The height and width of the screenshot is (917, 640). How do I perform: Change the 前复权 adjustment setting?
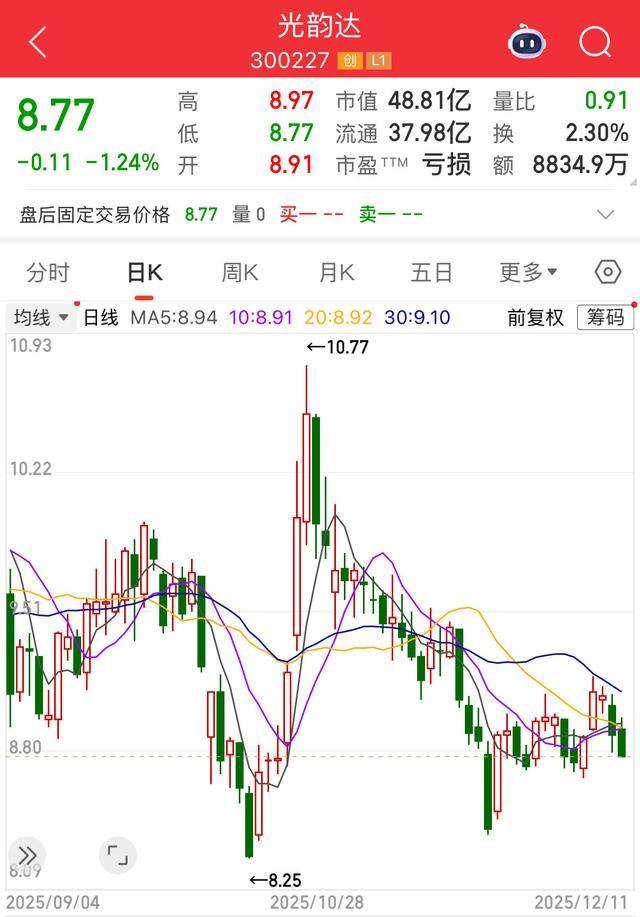tap(536, 318)
